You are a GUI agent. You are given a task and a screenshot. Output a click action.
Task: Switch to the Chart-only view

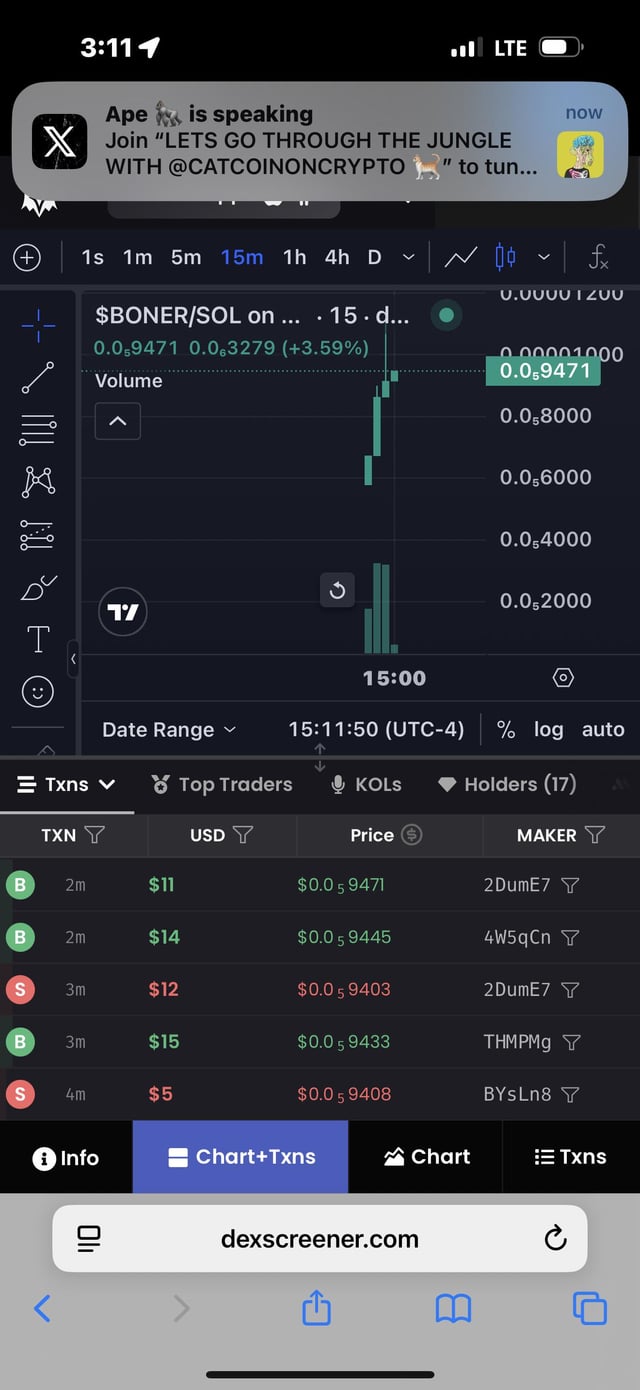(x=426, y=1157)
